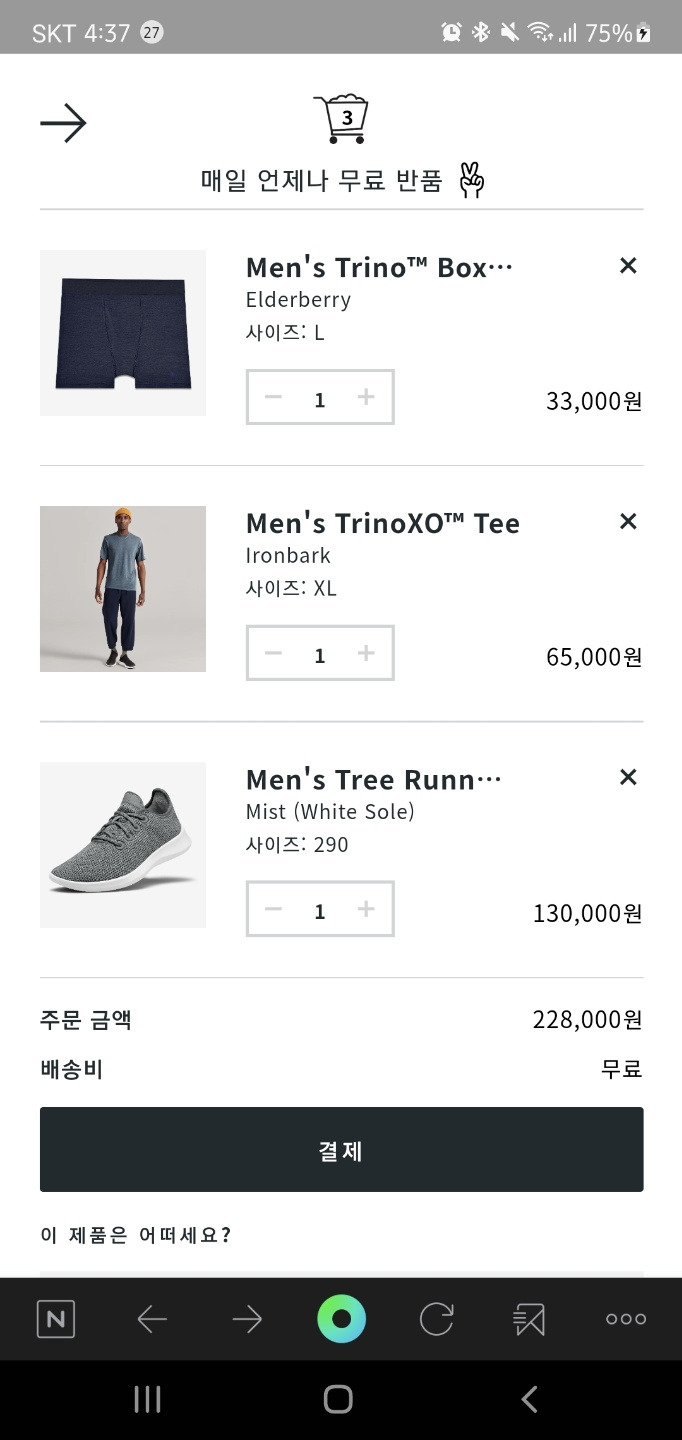Go forward to the next browser page
This screenshot has width=682, height=1440.
click(x=246, y=1319)
